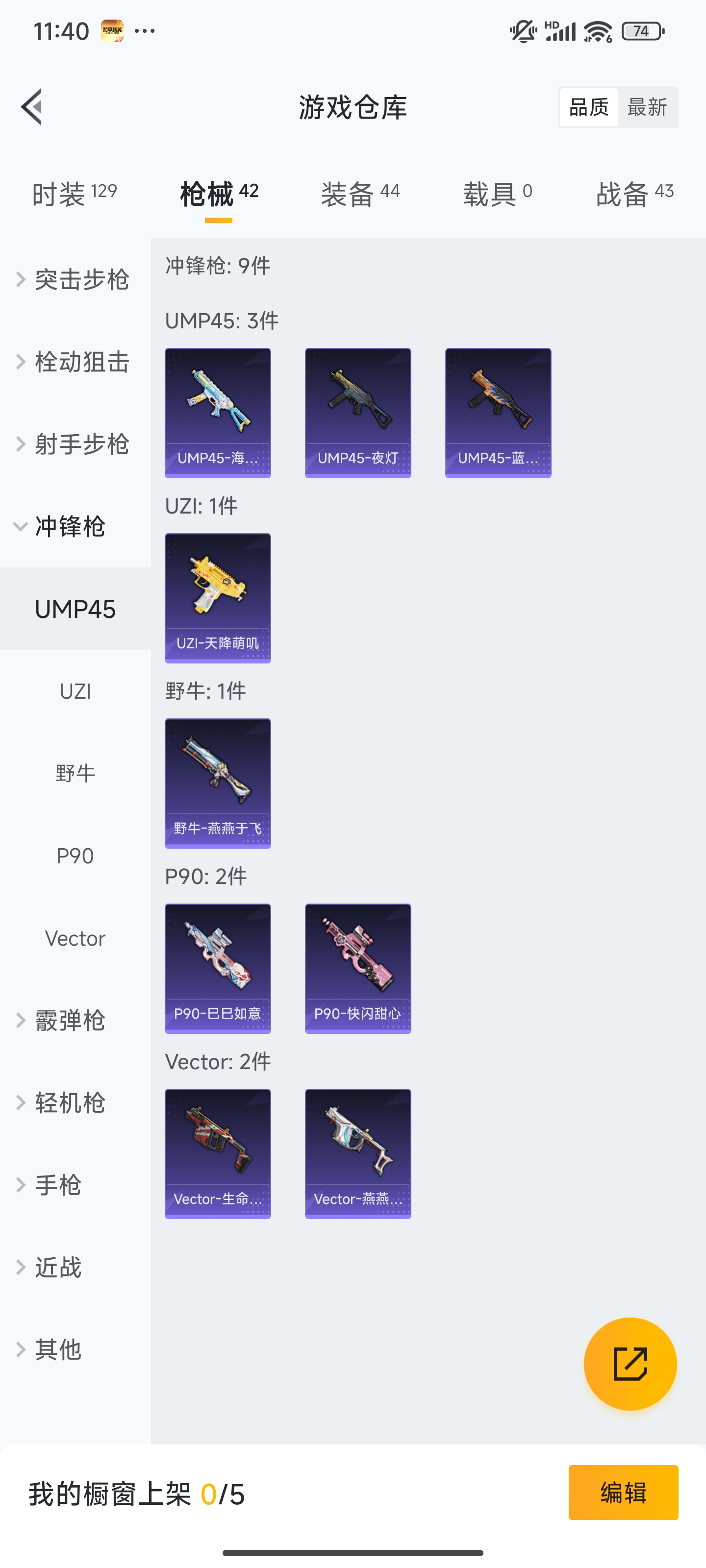
Task: Open the UMP45-夜灯 skin
Action: point(357,413)
